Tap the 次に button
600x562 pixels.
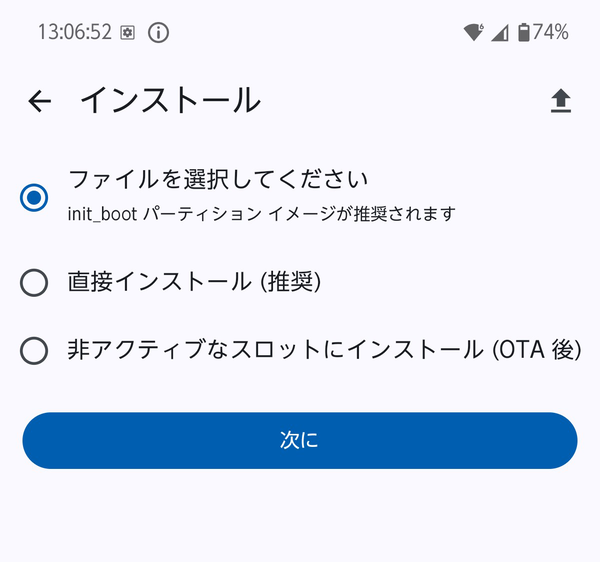(300, 440)
